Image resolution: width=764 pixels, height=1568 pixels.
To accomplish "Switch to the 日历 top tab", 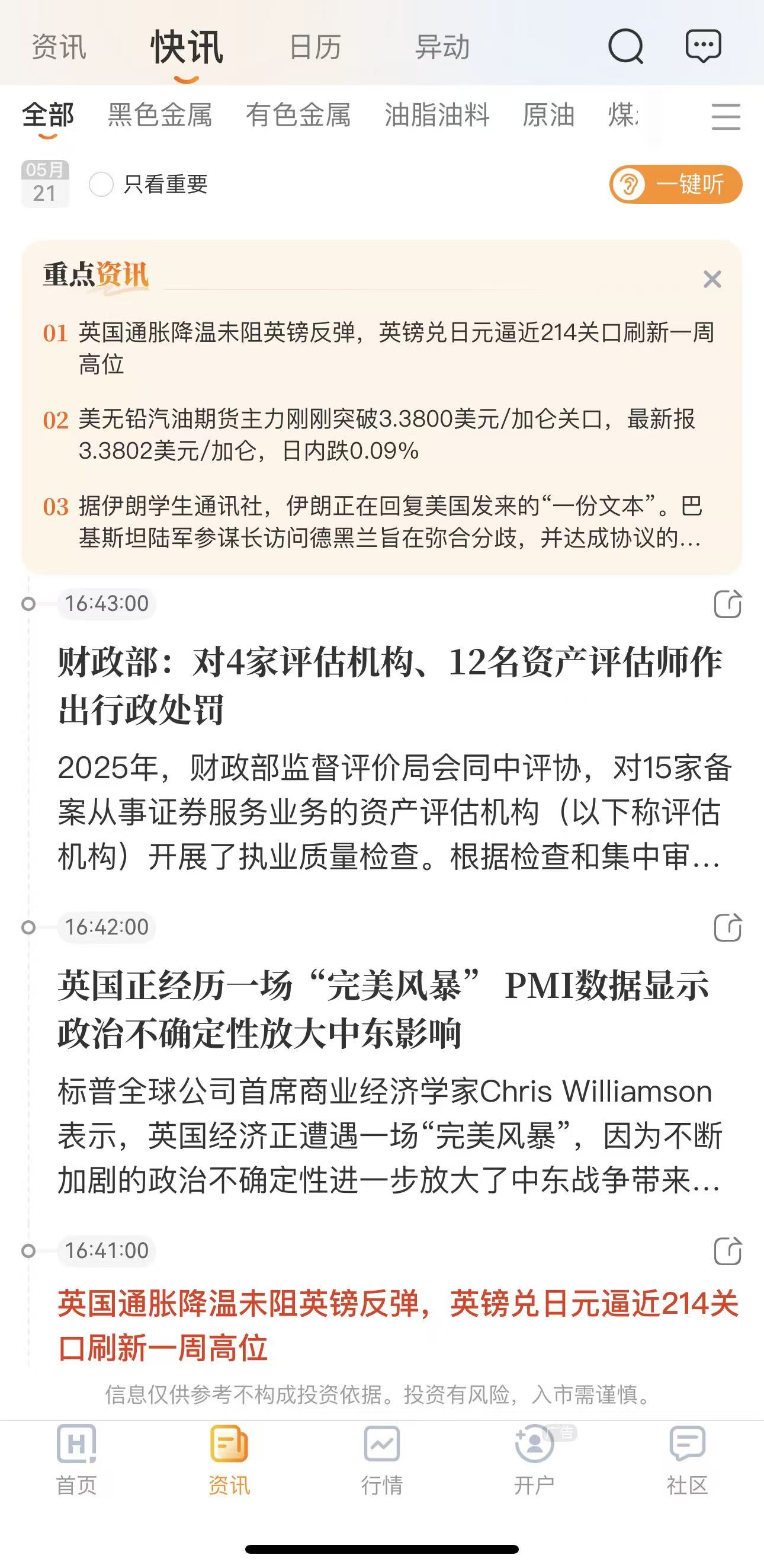I will (315, 47).
